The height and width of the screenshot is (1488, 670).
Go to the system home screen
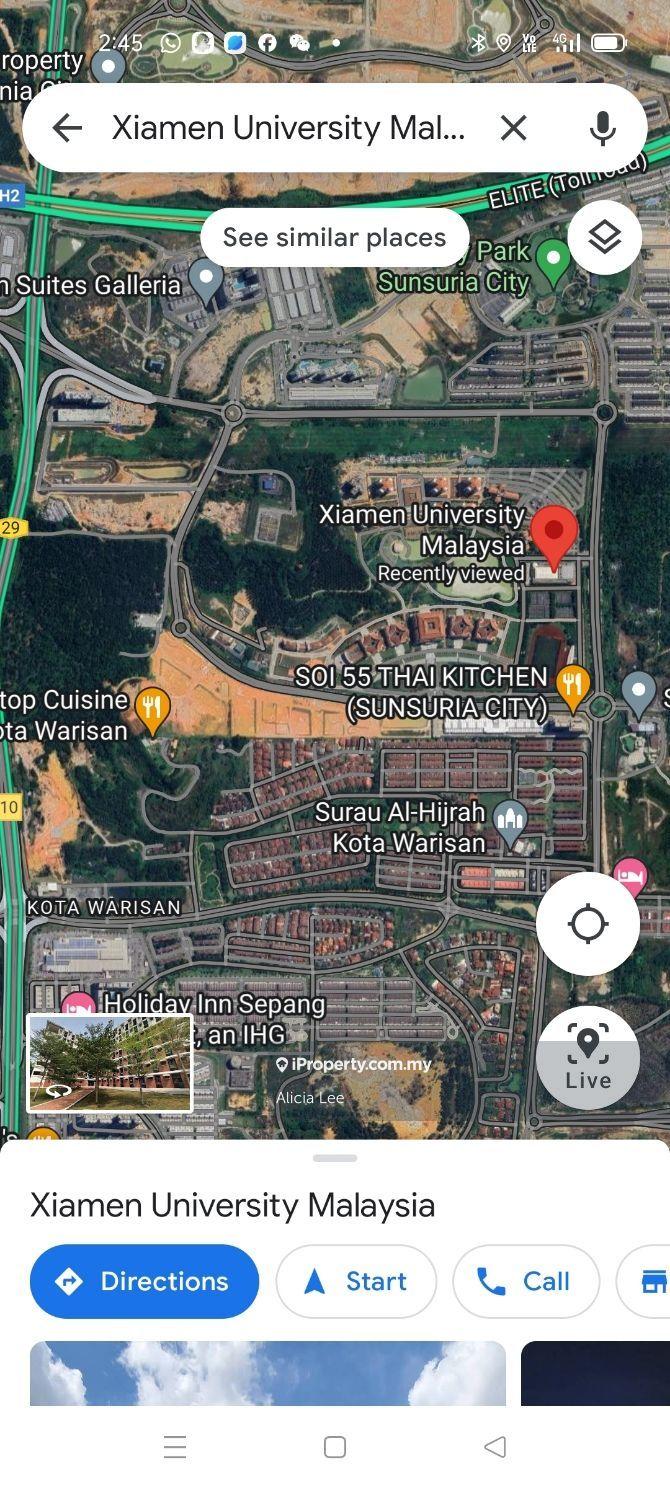pos(335,1447)
